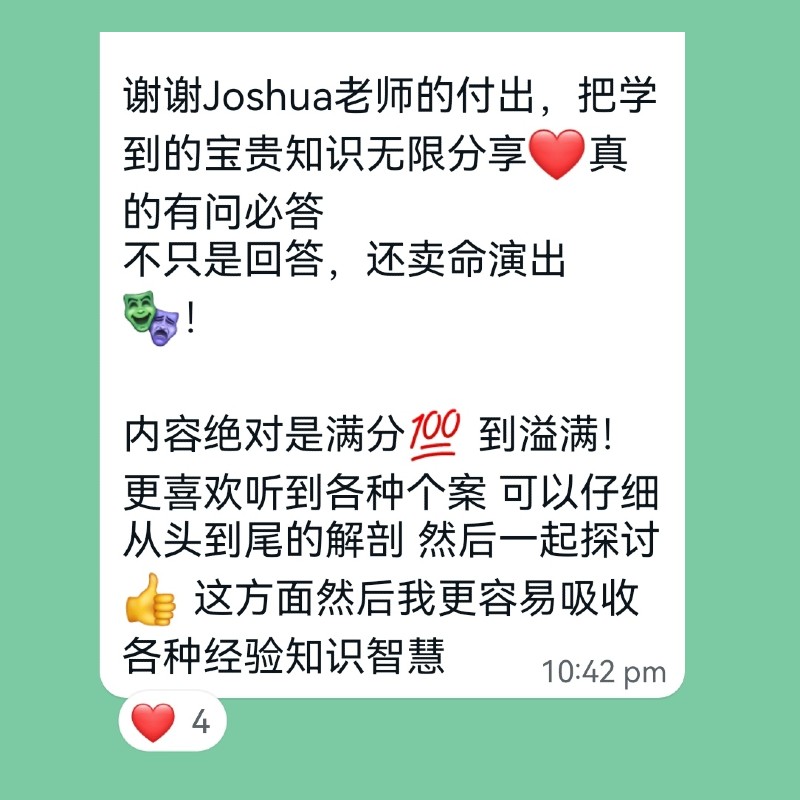Open the heart reactions count

(x=172, y=721)
